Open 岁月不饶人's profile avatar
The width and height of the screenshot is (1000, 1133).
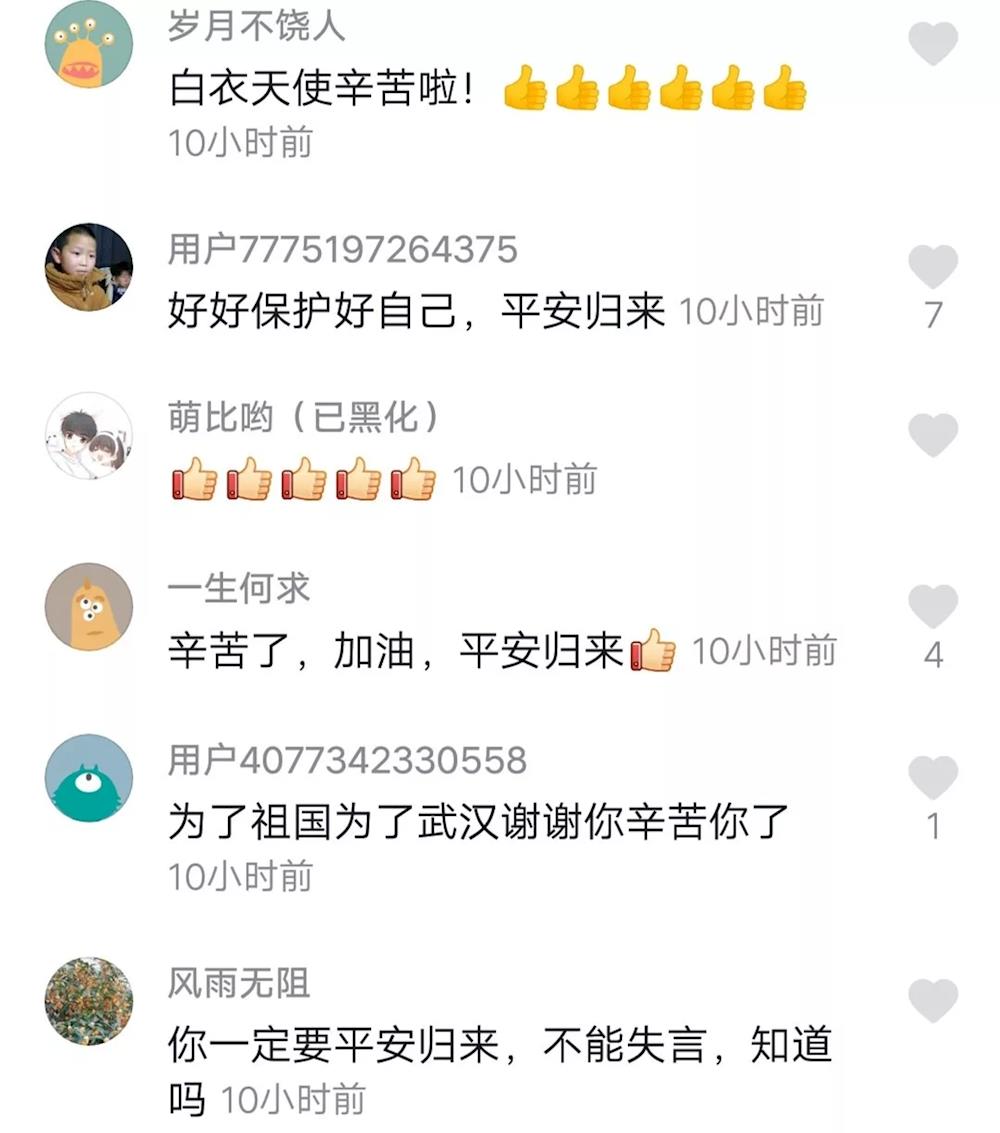click(89, 45)
